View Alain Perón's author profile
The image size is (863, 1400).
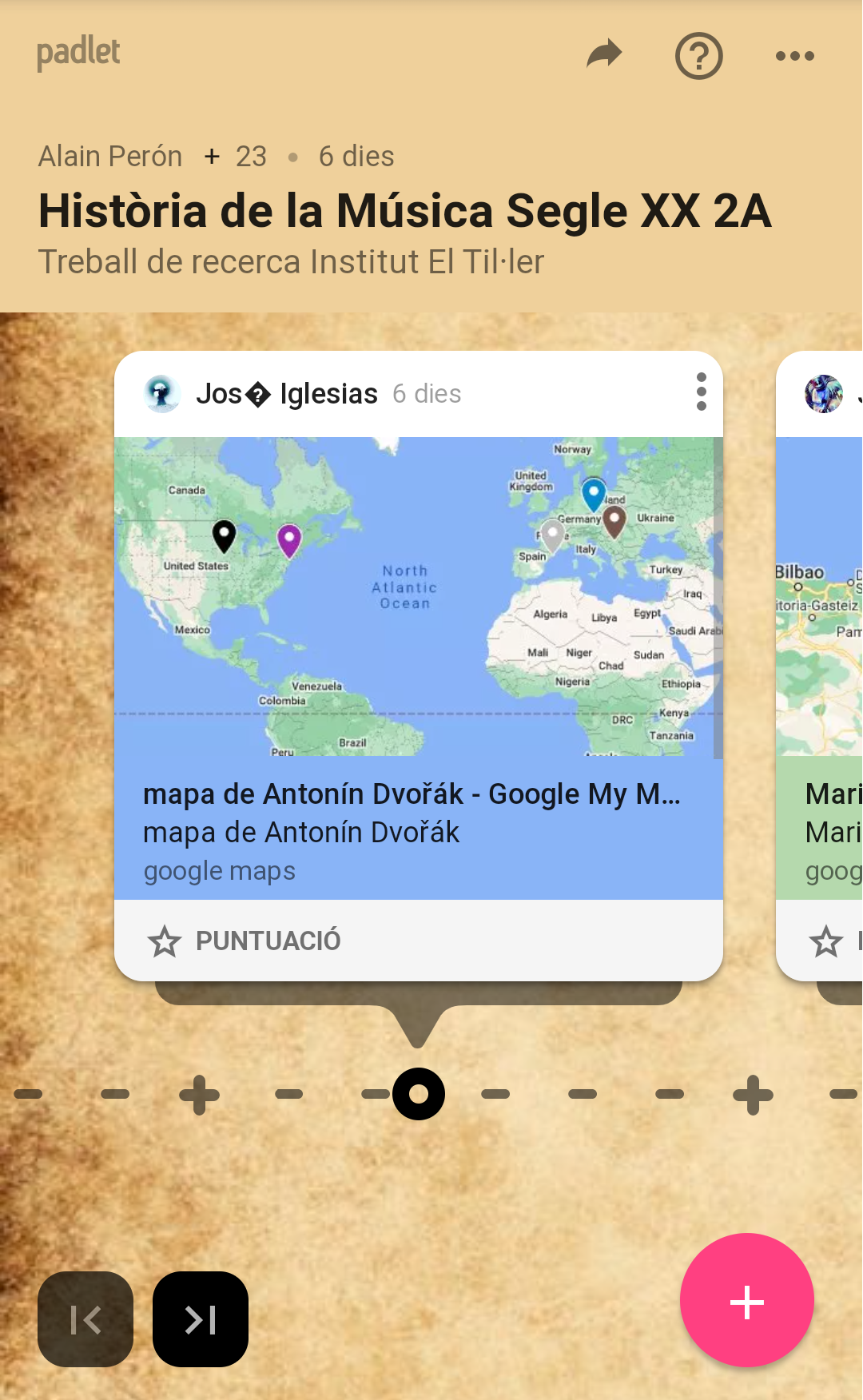coord(110,157)
